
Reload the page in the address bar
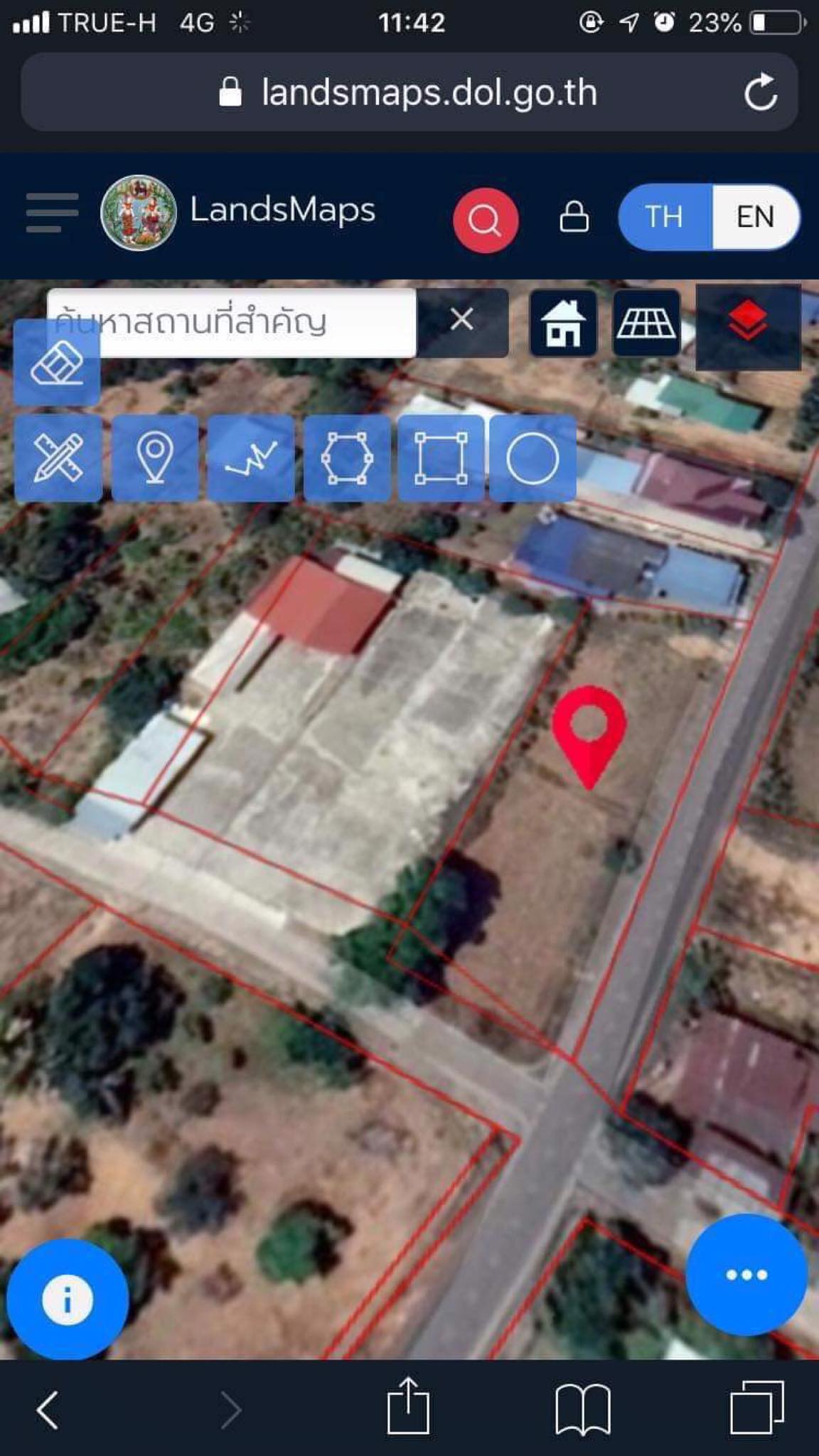pos(761,92)
